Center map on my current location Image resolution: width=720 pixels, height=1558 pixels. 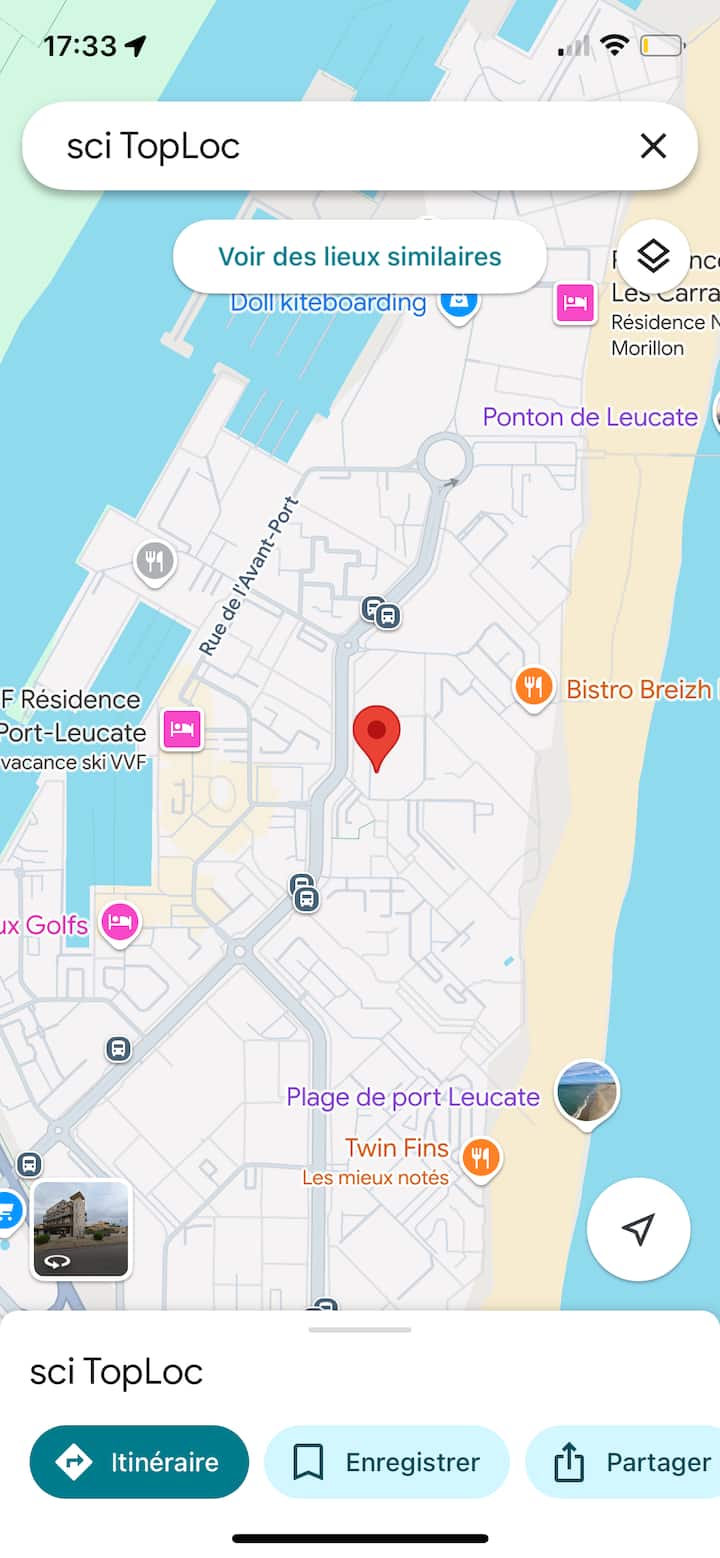coord(638,1229)
